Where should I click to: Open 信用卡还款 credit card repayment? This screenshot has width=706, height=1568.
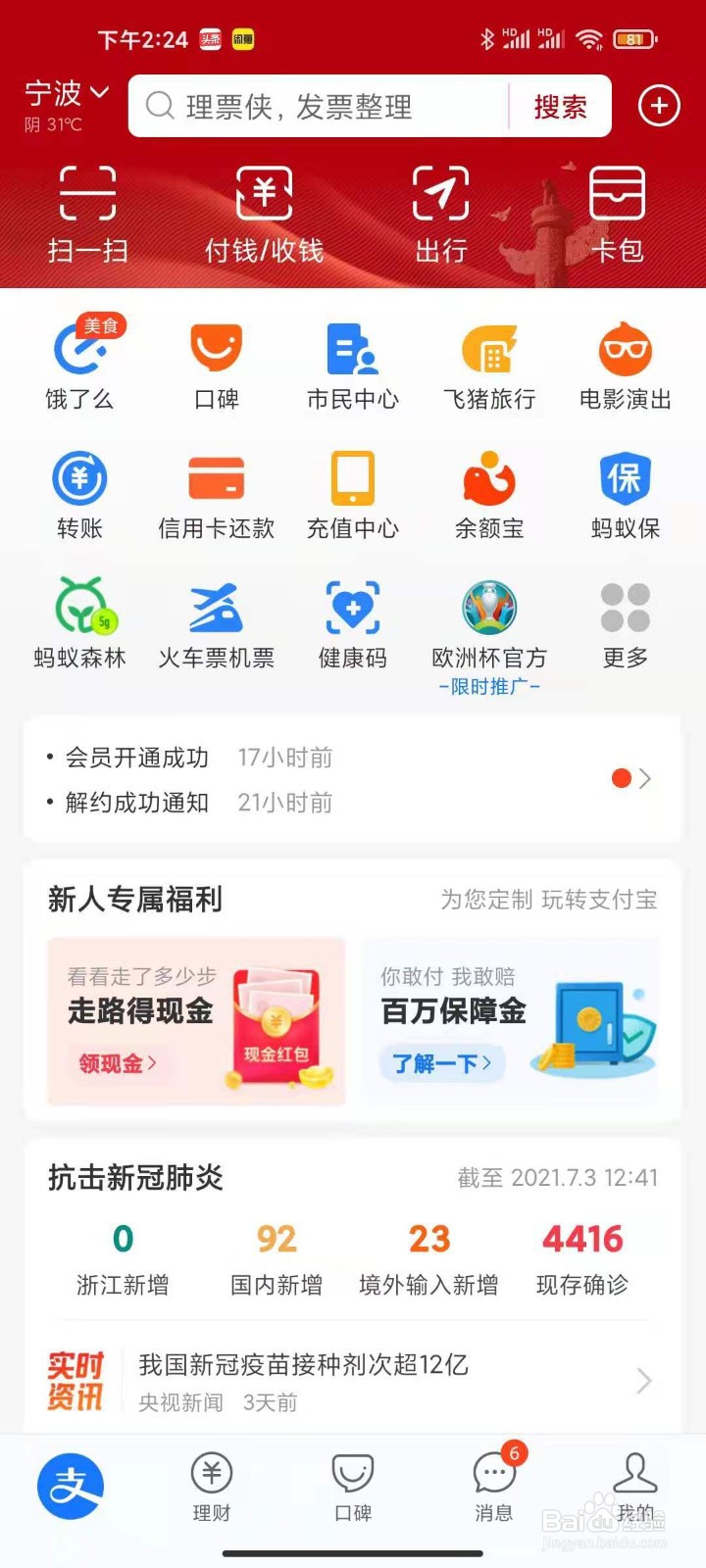216,490
